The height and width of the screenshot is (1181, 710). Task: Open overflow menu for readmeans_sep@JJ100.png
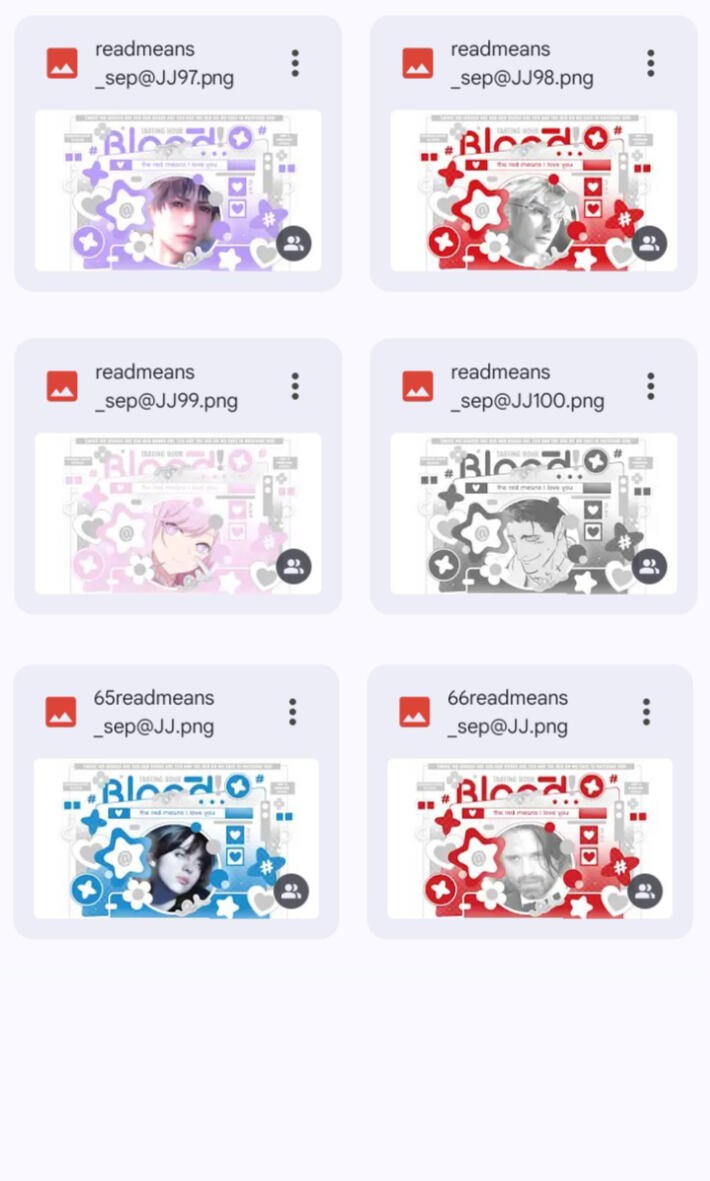click(x=651, y=386)
